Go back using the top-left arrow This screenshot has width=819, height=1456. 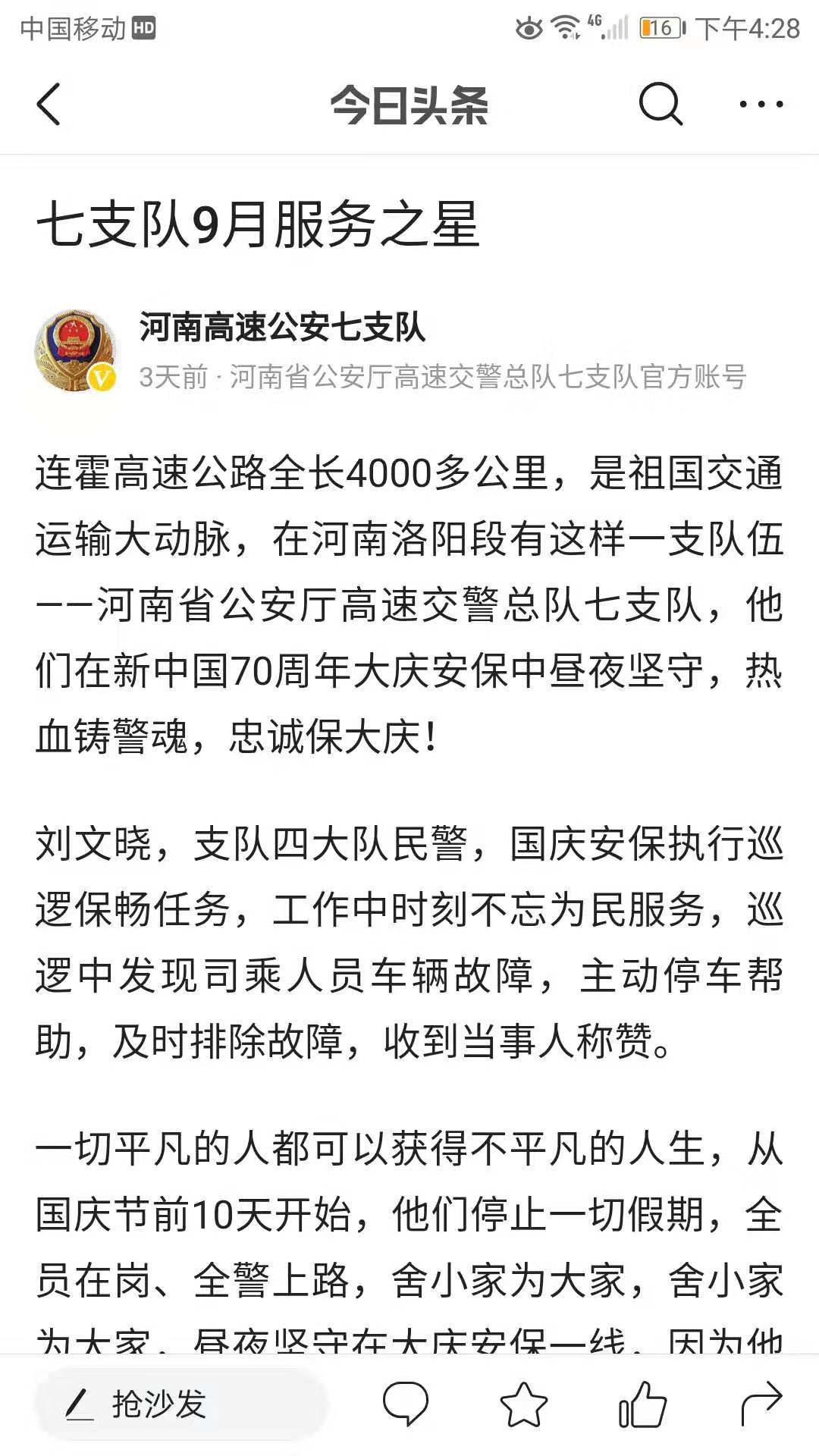(49, 104)
